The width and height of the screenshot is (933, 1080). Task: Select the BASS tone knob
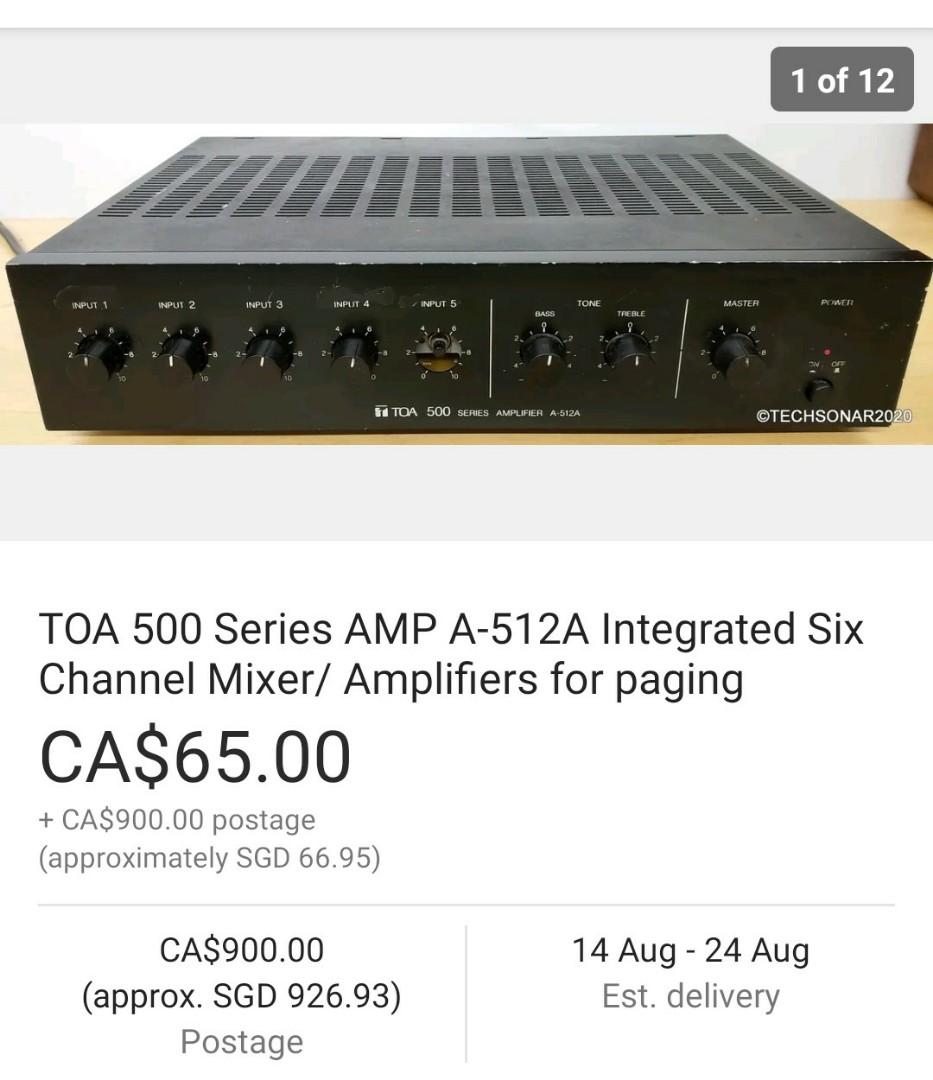[x=544, y=349]
